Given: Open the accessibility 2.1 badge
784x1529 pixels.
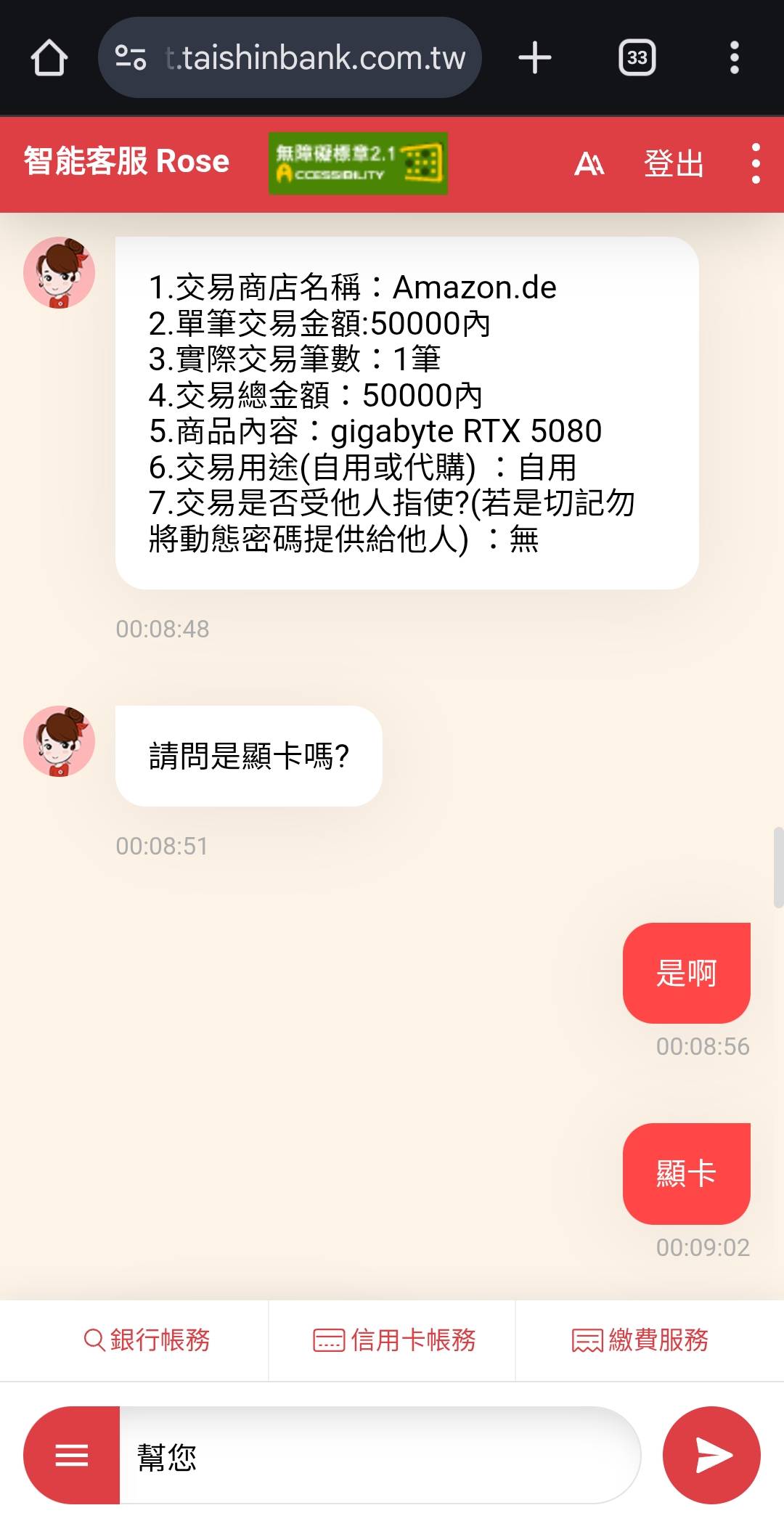Looking at the screenshot, I should (358, 163).
